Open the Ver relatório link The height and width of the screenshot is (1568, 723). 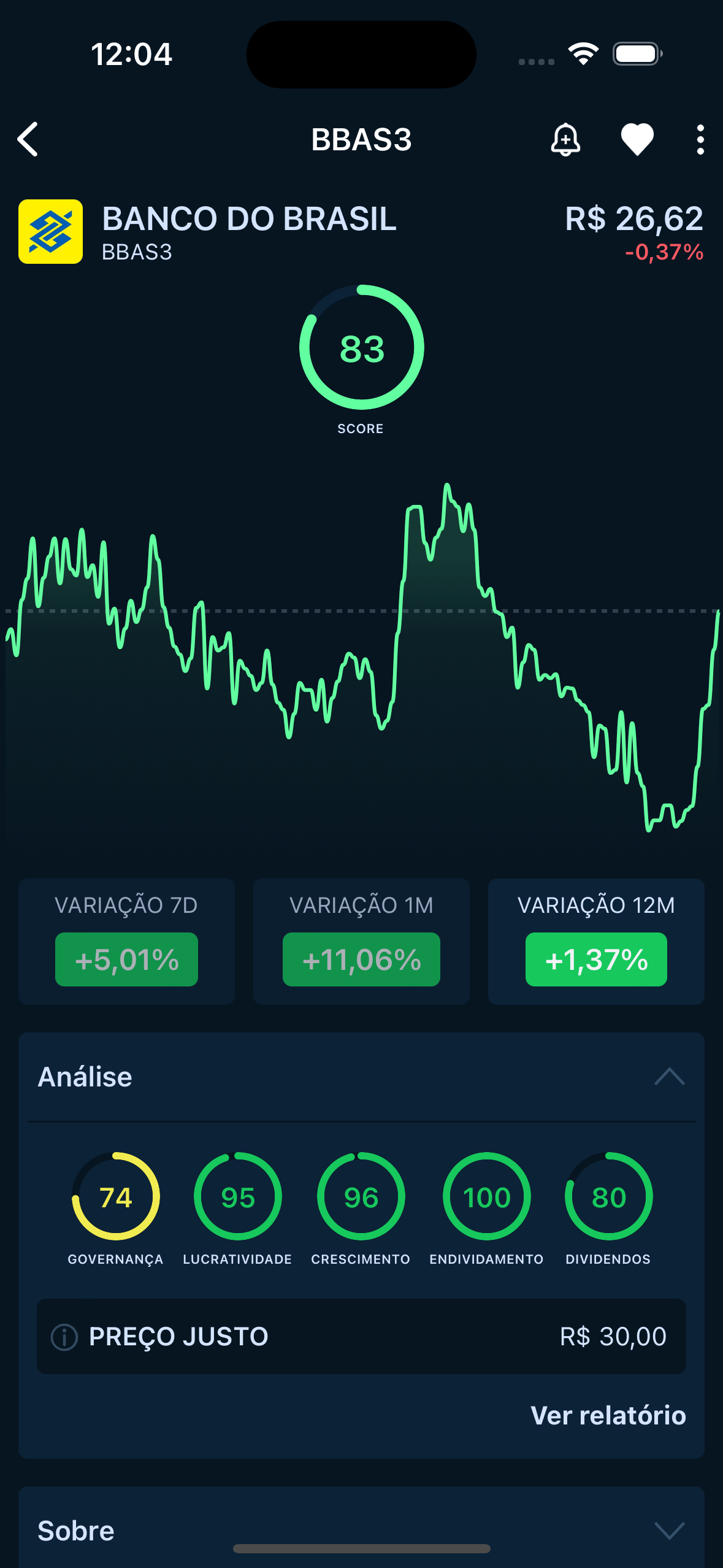608,1415
